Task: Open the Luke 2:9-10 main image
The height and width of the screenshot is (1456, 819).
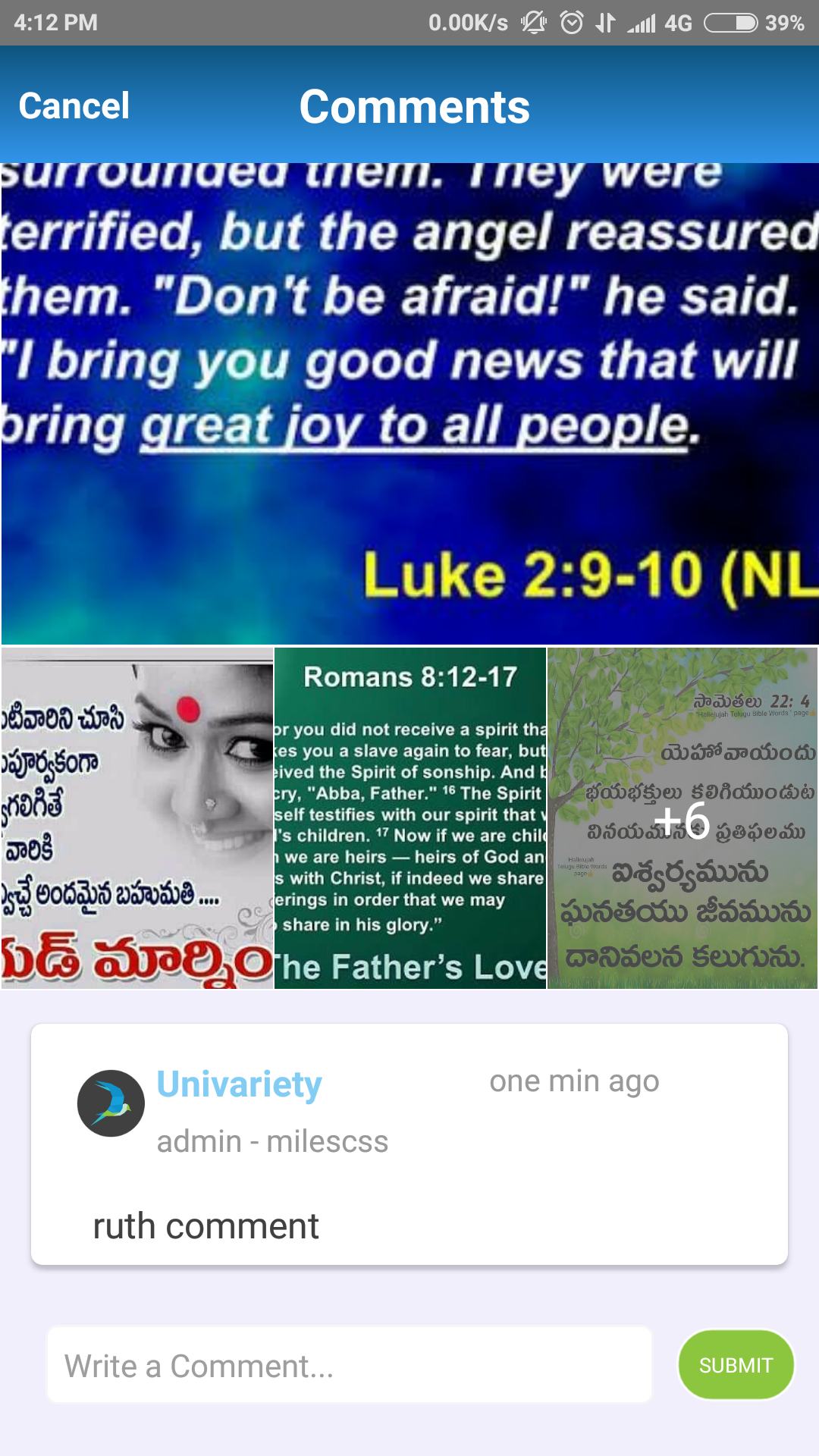Action: [x=409, y=403]
